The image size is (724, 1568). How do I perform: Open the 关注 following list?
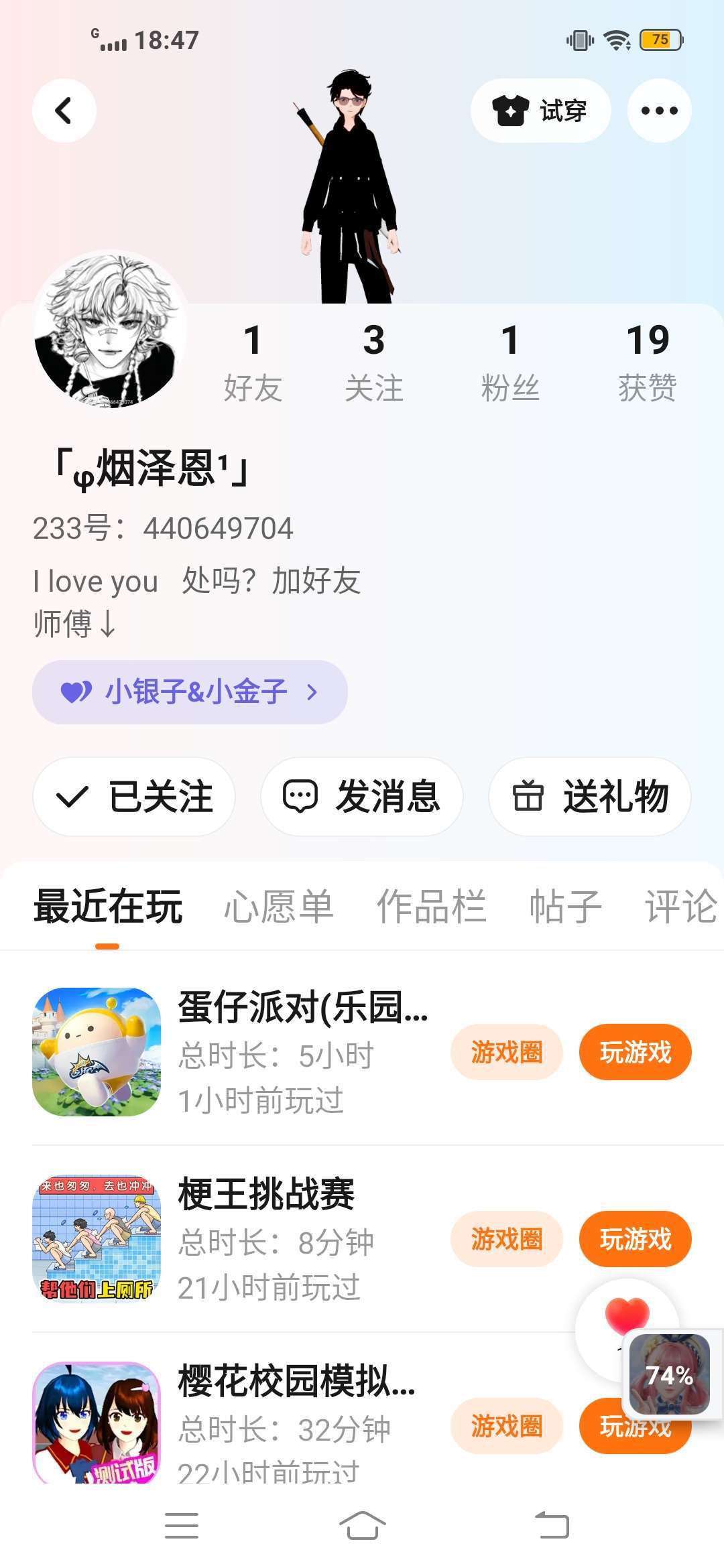point(374,363)
